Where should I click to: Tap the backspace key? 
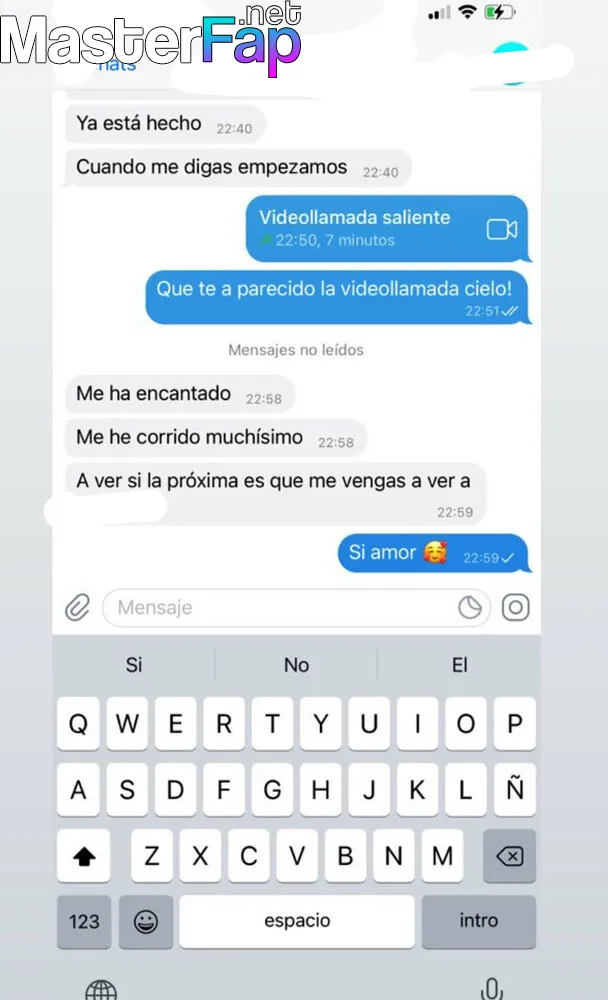click(509, 856)
